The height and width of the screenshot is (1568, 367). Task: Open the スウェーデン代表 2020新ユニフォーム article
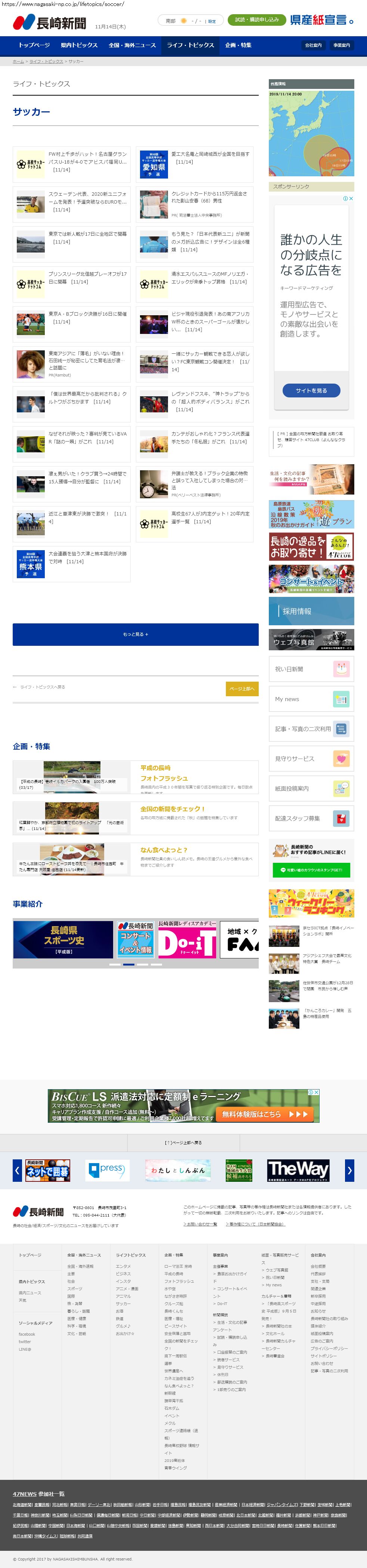click(x=88, y=198)
